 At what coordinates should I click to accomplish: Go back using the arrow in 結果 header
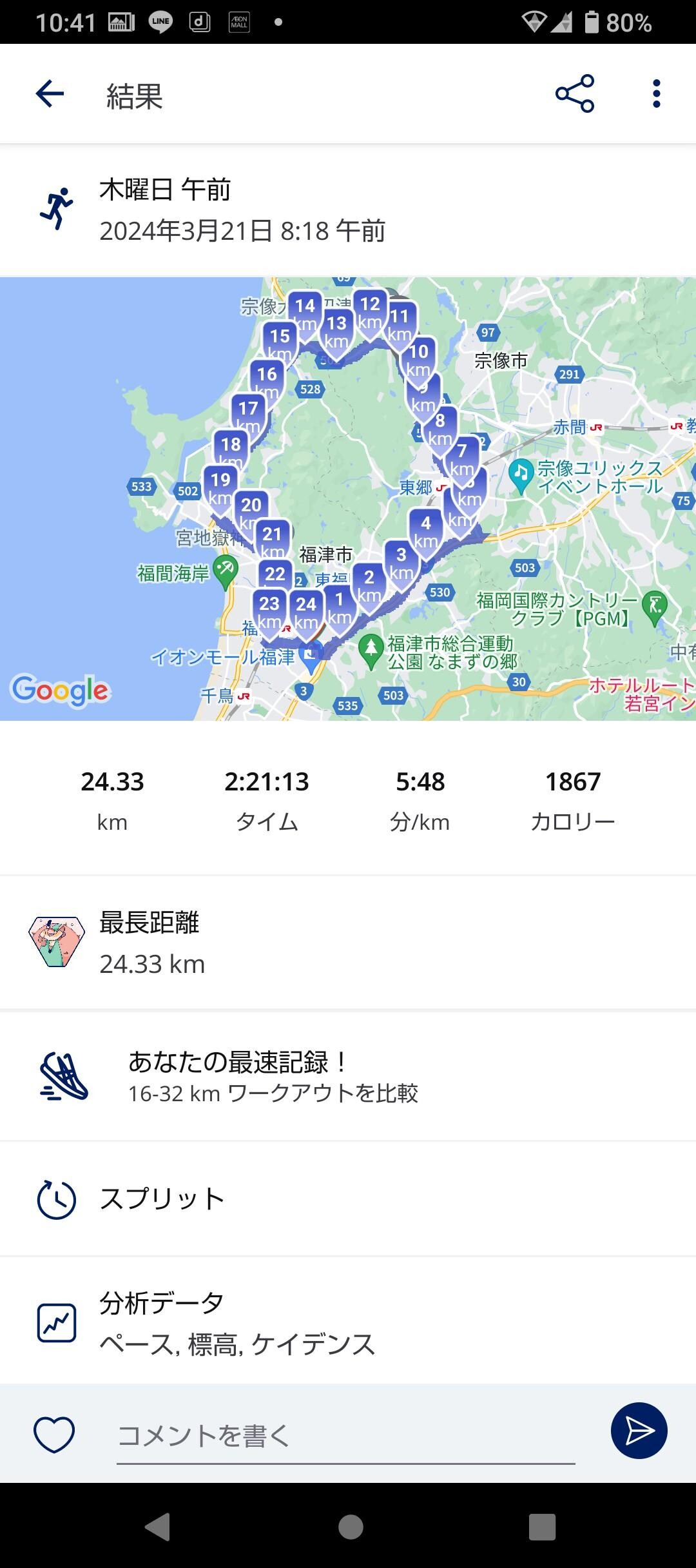(48, 94)
